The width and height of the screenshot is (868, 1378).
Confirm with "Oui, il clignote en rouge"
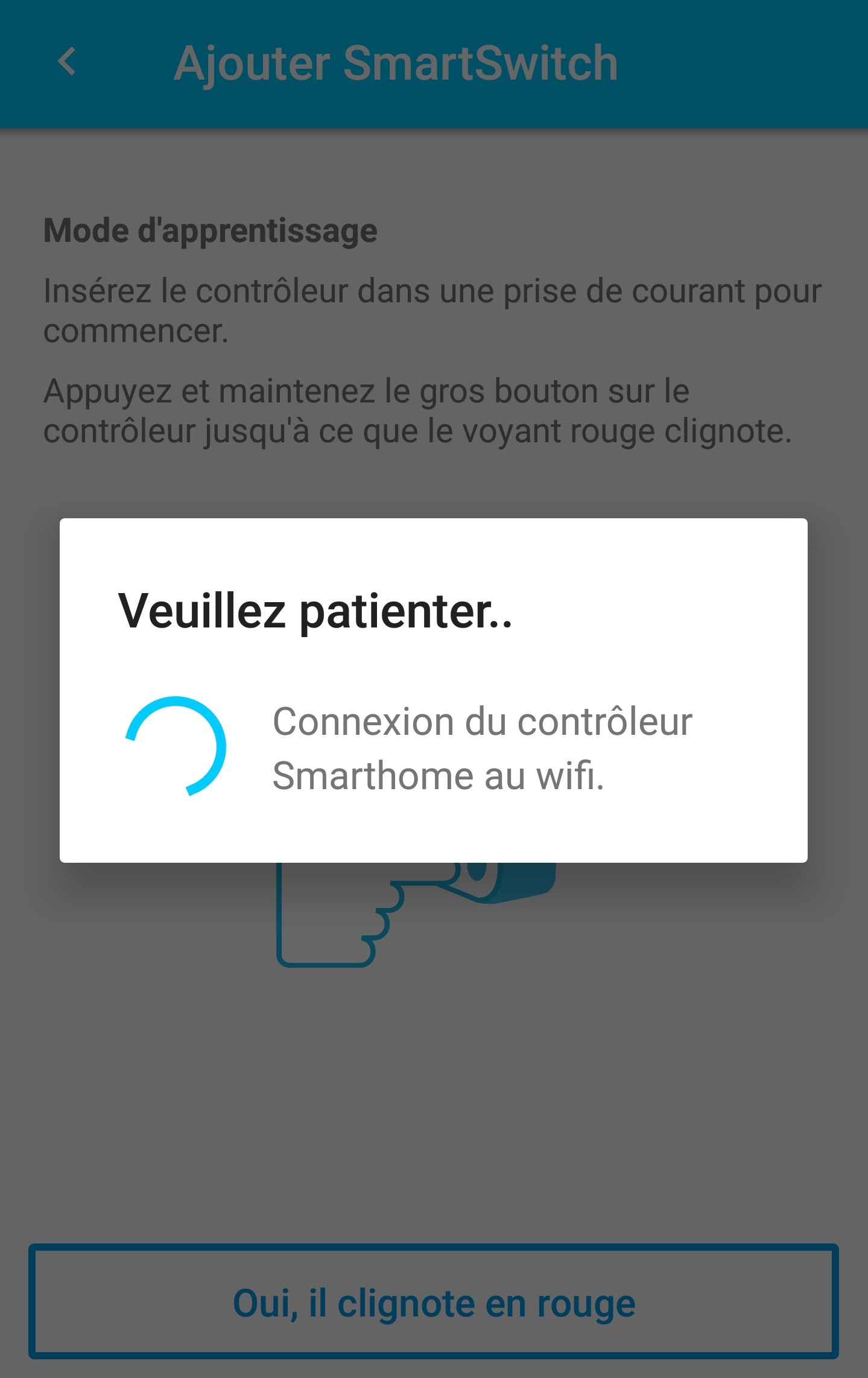tap(434, 1302)
